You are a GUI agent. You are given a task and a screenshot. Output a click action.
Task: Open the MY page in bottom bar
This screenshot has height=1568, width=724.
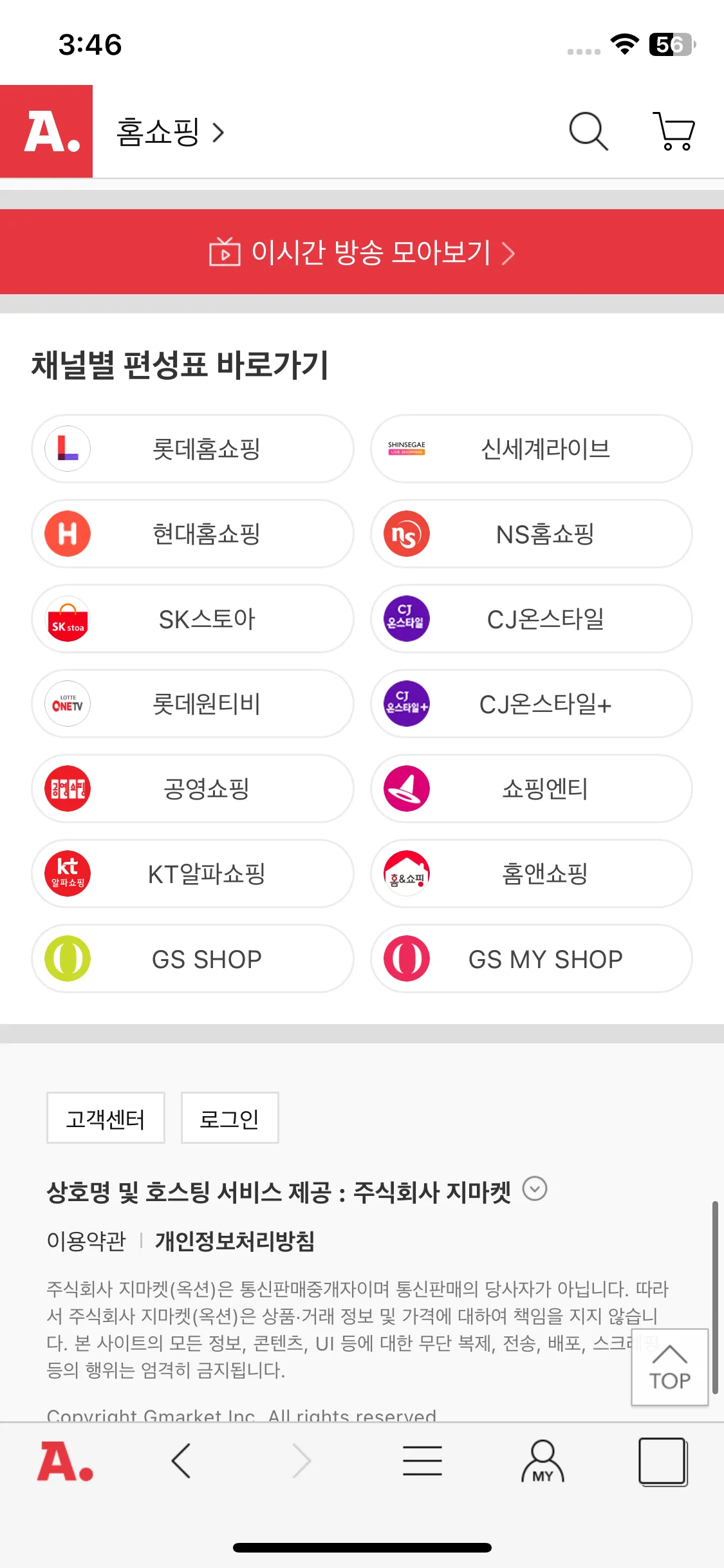[543, 1461]
